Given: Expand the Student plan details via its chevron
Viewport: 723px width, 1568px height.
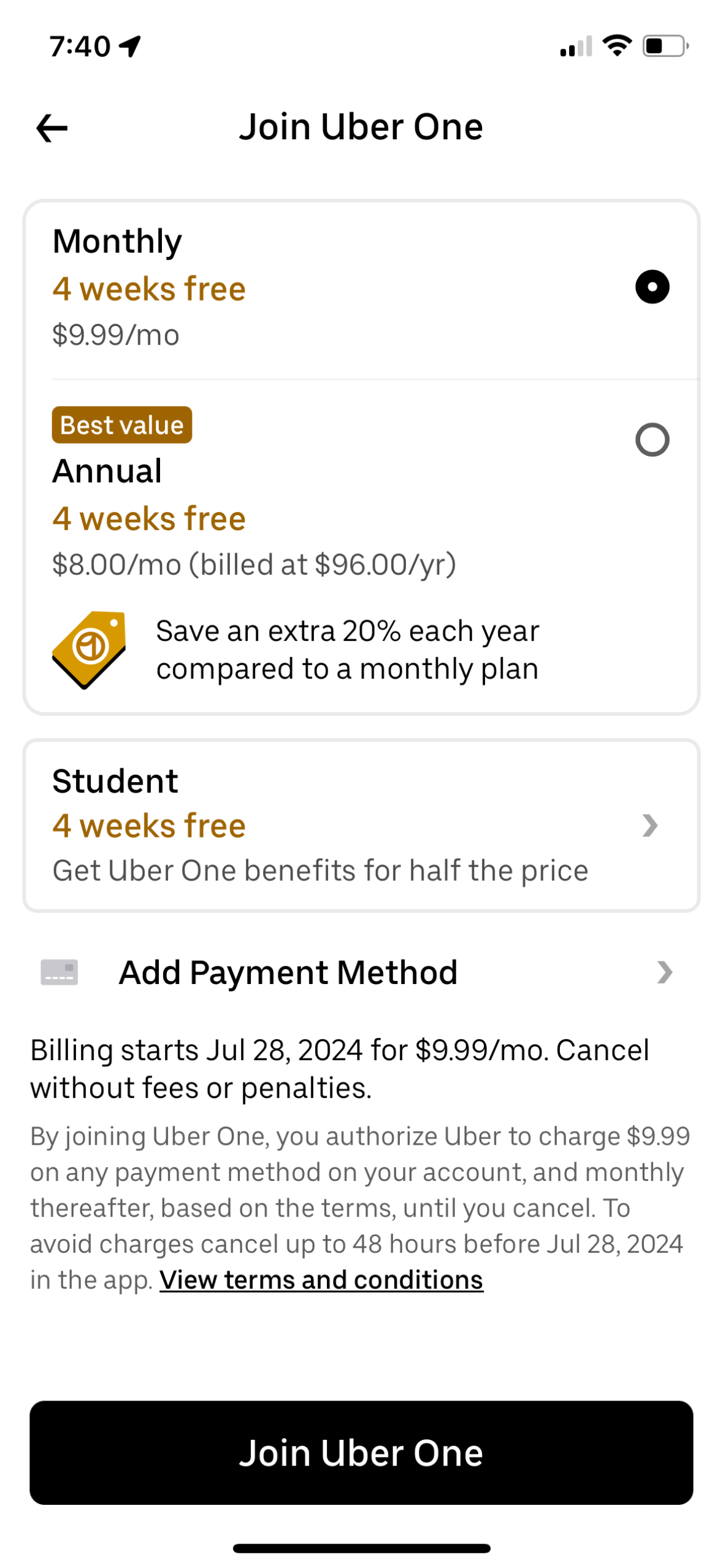Looking at the screenshot, I should (x=649, y=826).
